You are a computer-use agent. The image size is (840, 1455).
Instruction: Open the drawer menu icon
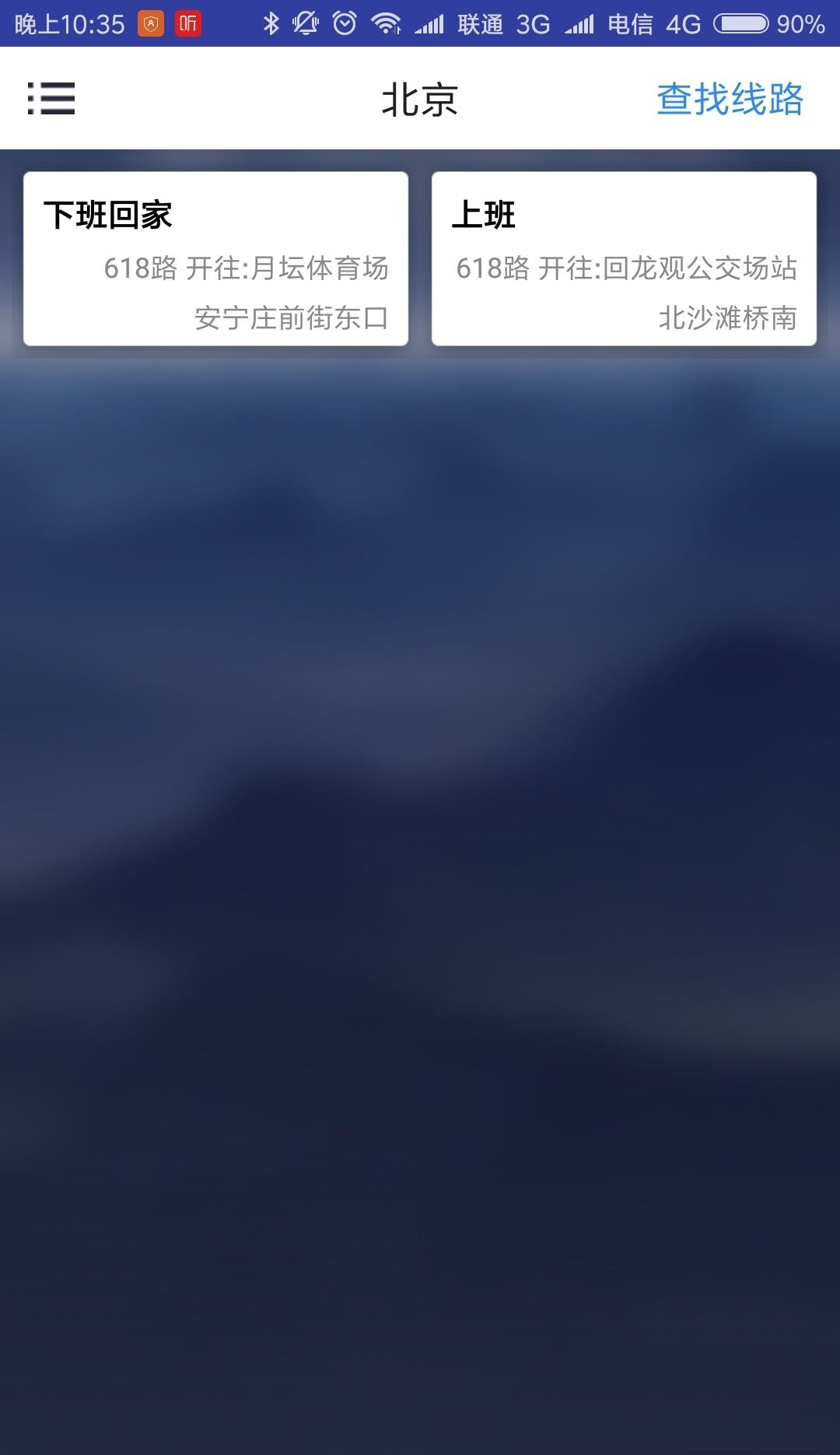coord(51,99)
